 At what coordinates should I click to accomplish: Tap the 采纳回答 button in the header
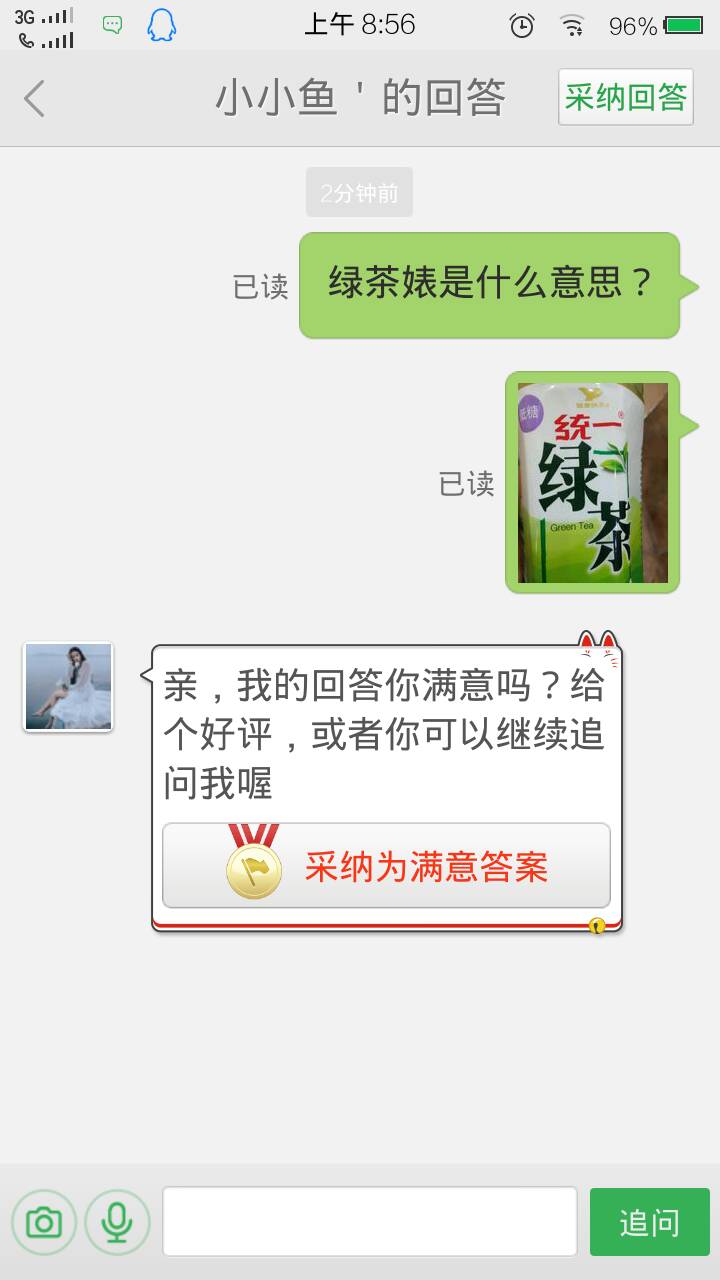625,97
